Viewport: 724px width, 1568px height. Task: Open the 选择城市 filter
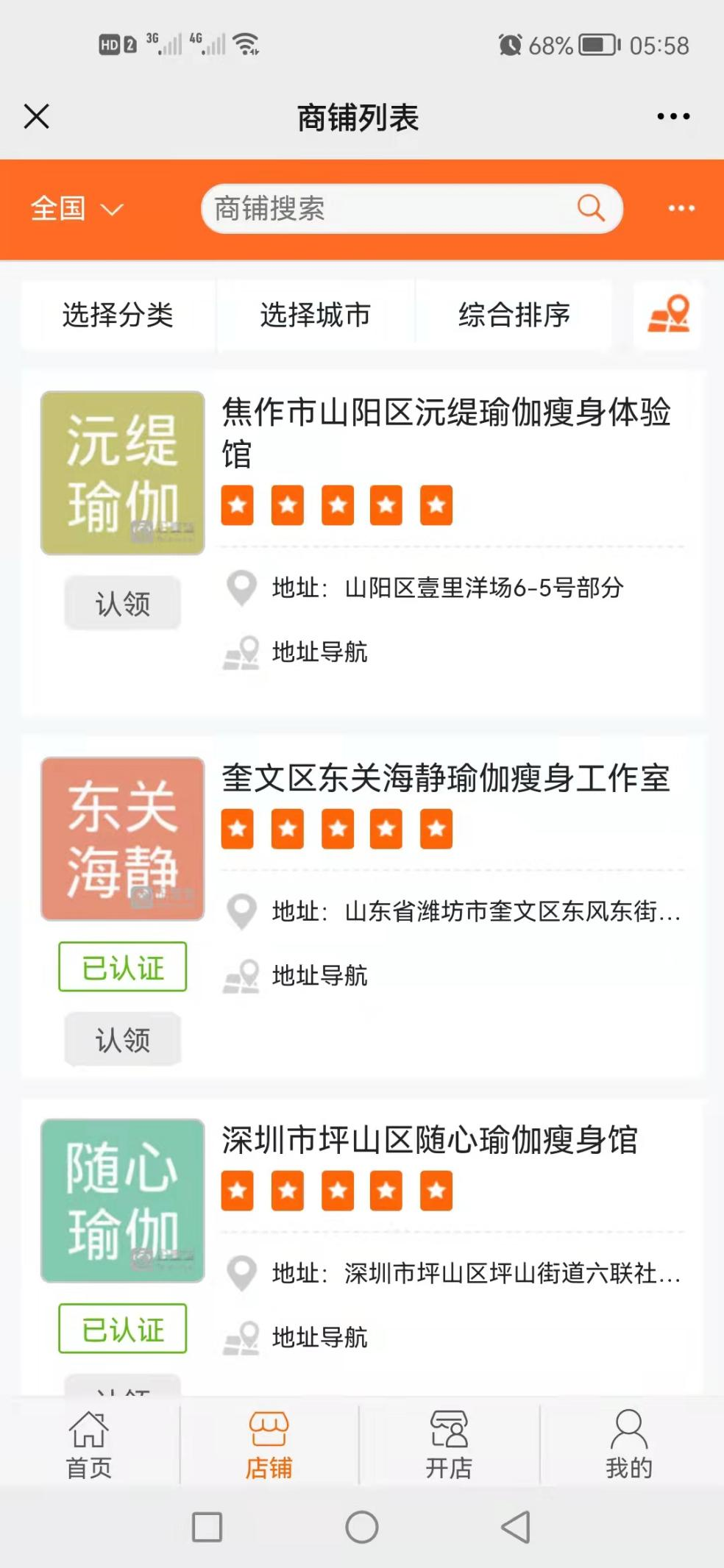[316, 315]
